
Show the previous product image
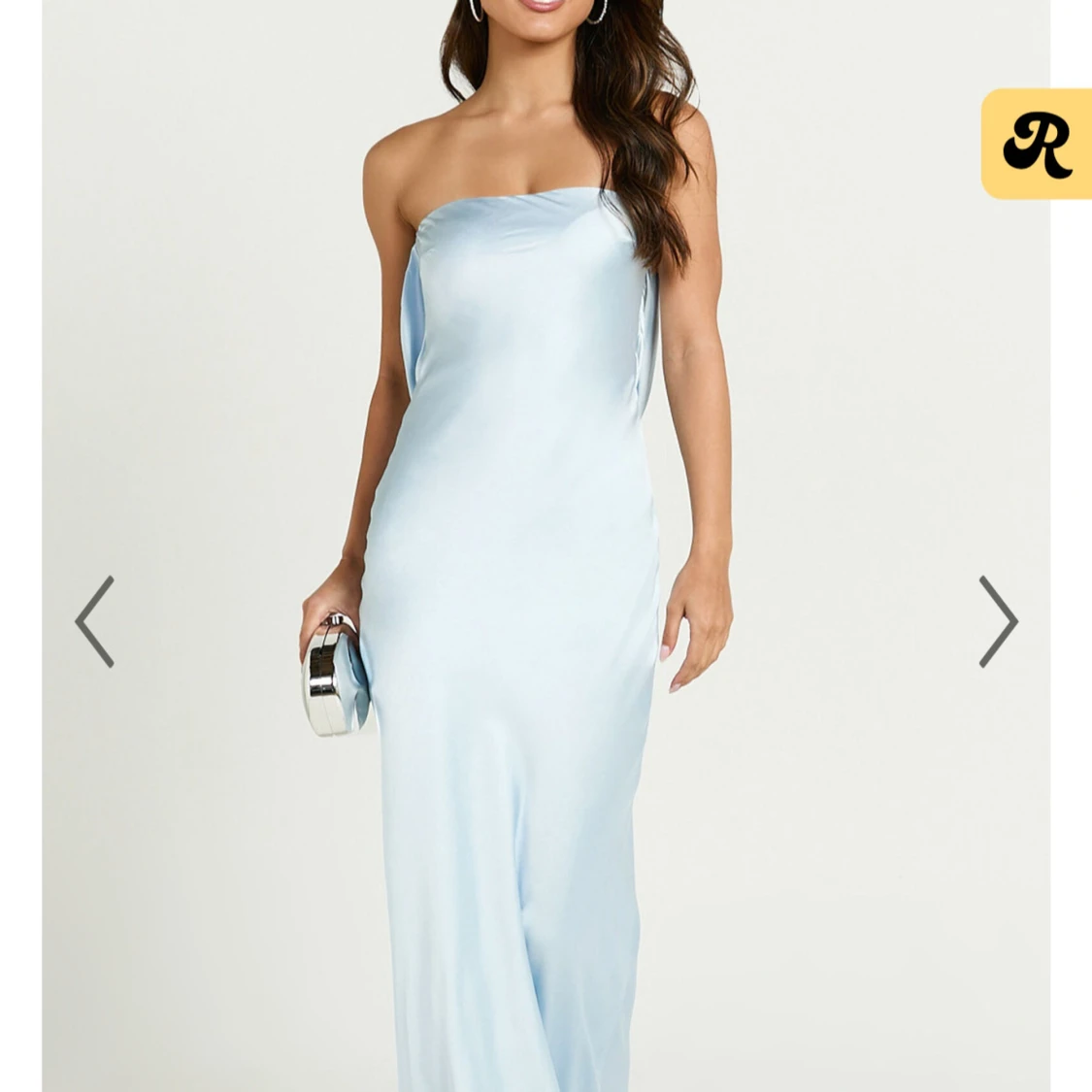94,621
